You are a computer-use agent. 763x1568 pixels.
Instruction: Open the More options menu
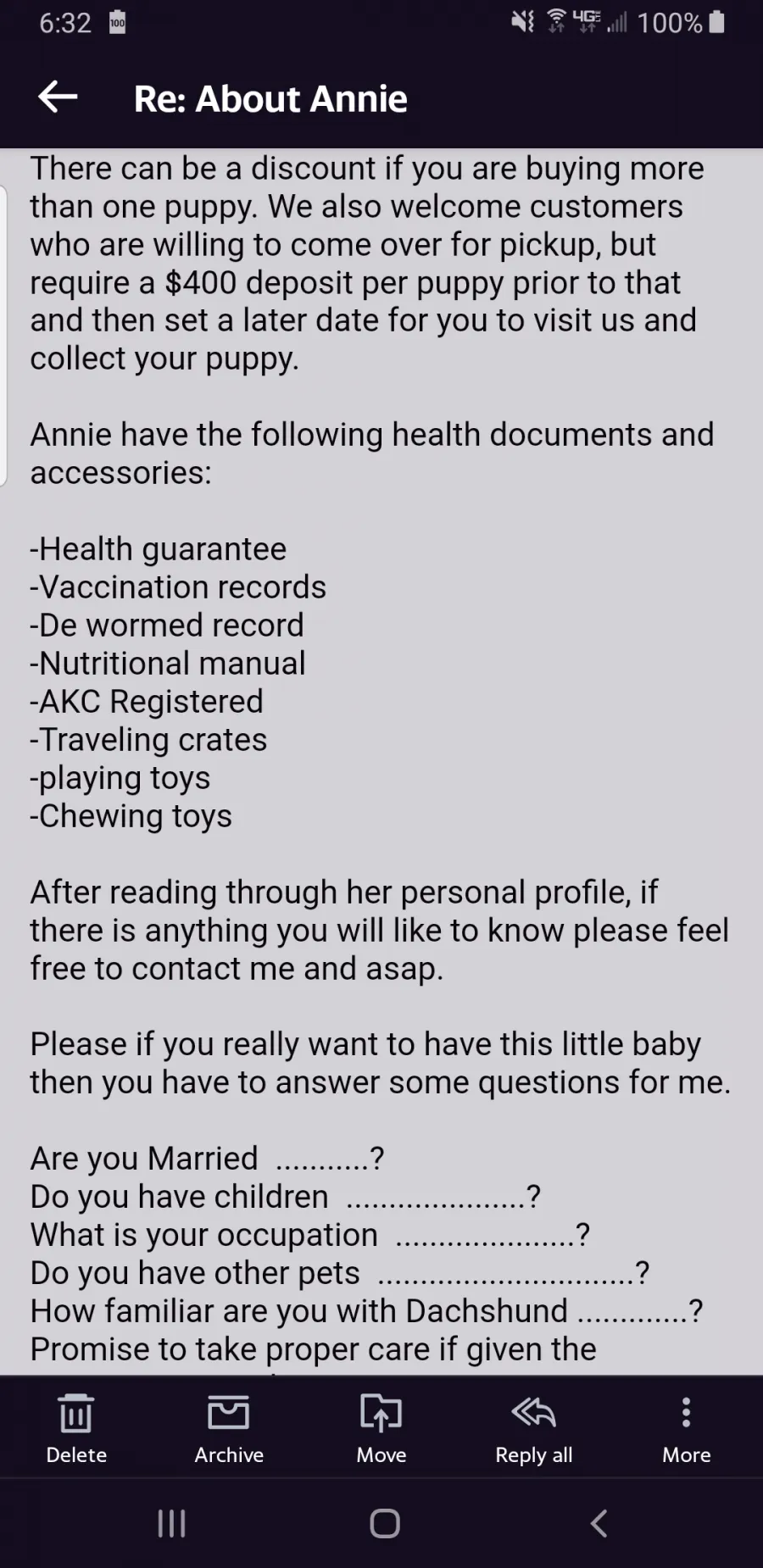[687, 1429]
